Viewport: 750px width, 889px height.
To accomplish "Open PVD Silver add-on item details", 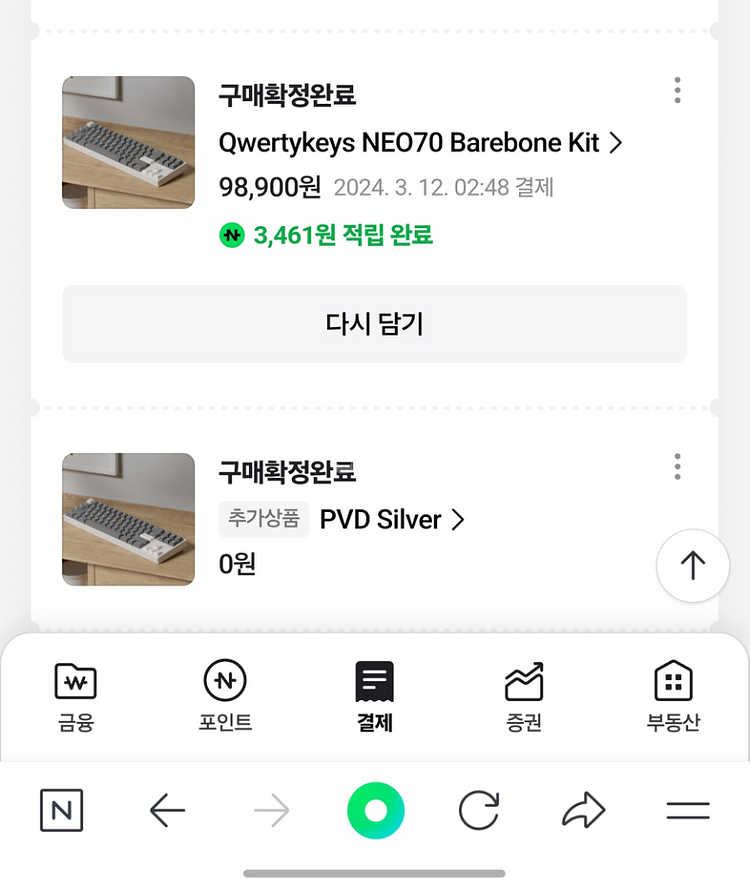I will pyautogui.click(x=389, y=519).
